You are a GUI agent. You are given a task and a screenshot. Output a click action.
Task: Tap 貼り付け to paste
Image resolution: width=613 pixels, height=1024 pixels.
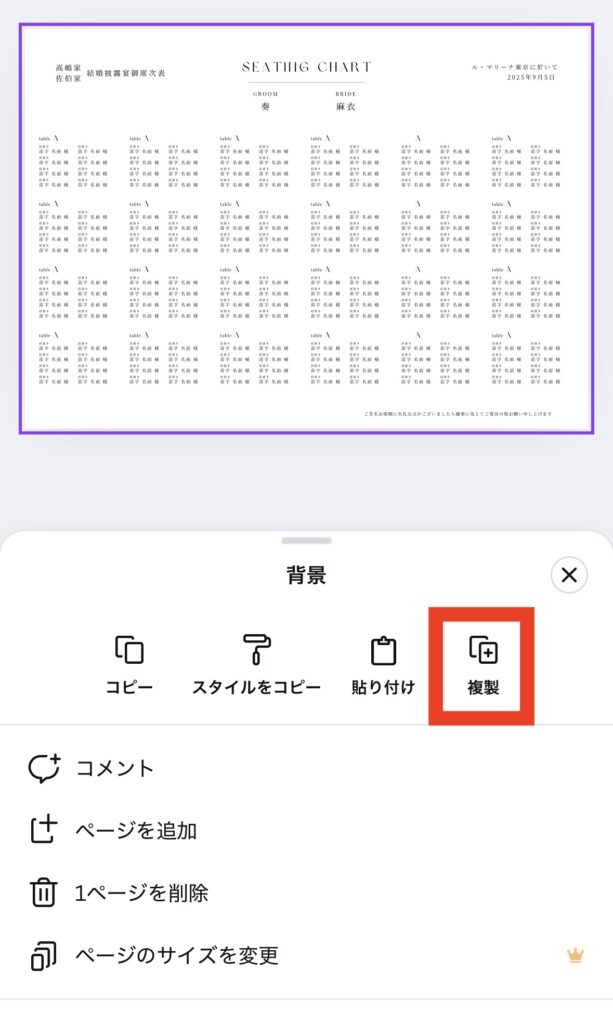(383, 665)
